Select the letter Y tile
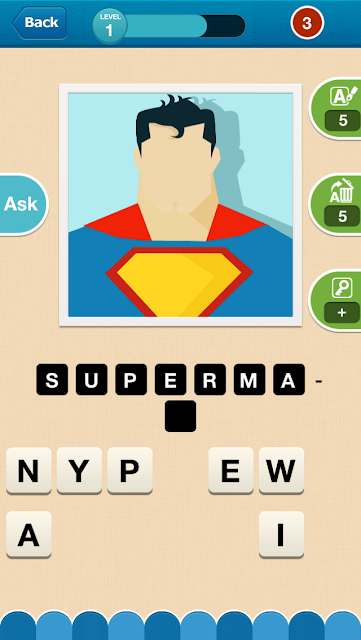Image resolution: width=361 pixels, height=640 pixels. coord(79,471)
